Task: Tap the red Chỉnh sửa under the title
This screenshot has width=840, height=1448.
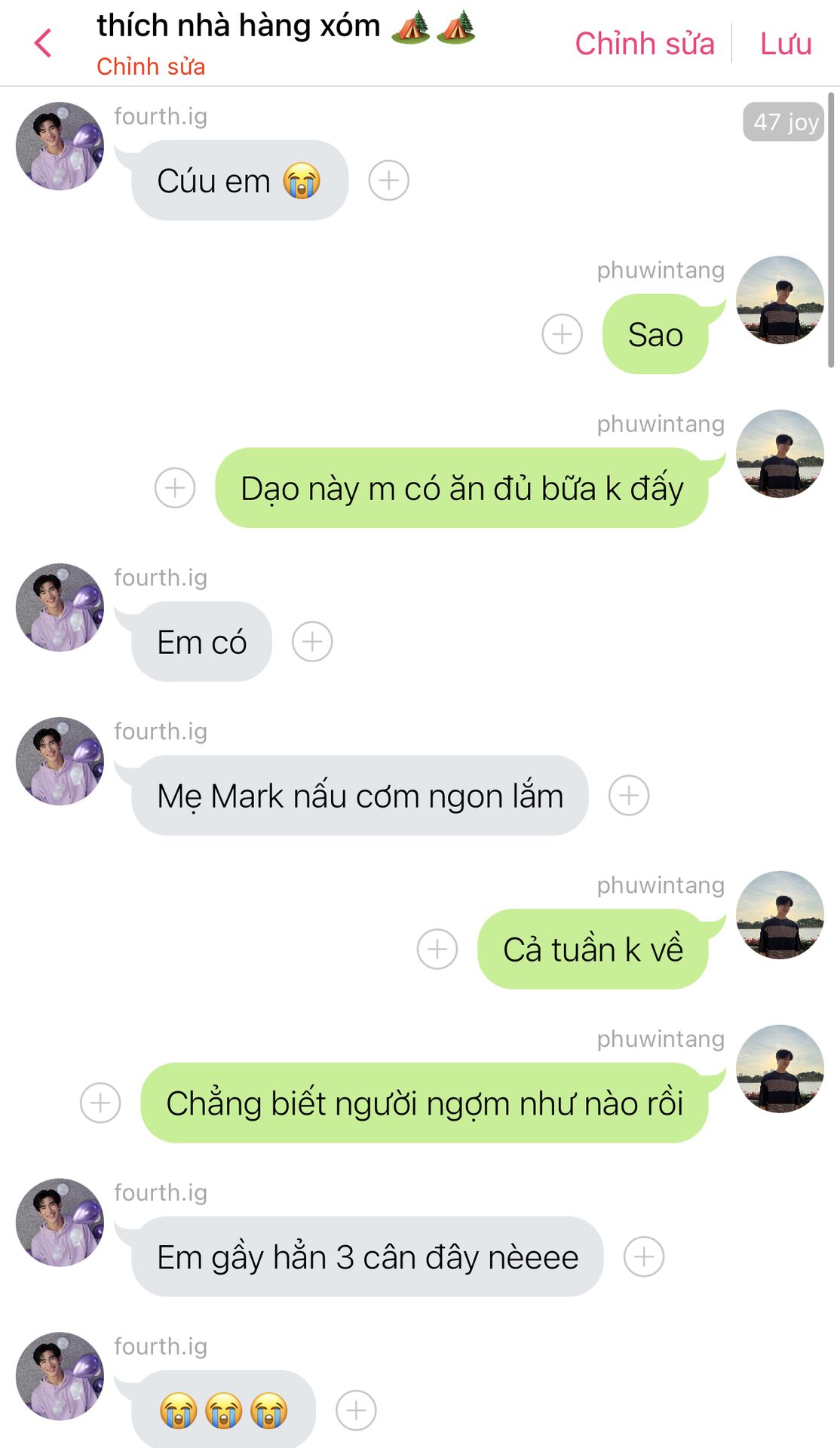Action: point(151,66)
